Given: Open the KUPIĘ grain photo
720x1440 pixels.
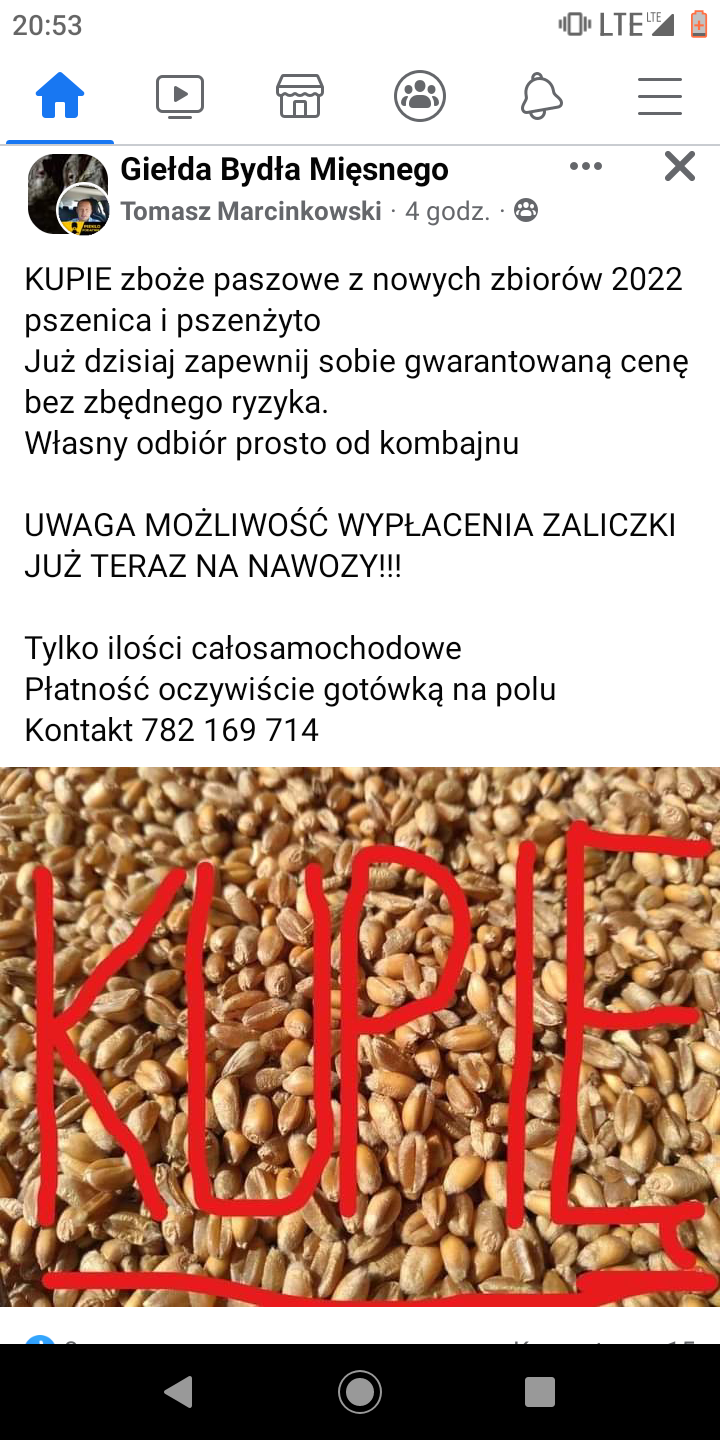Looking at the screenshot, I should tap(360, 1035).
